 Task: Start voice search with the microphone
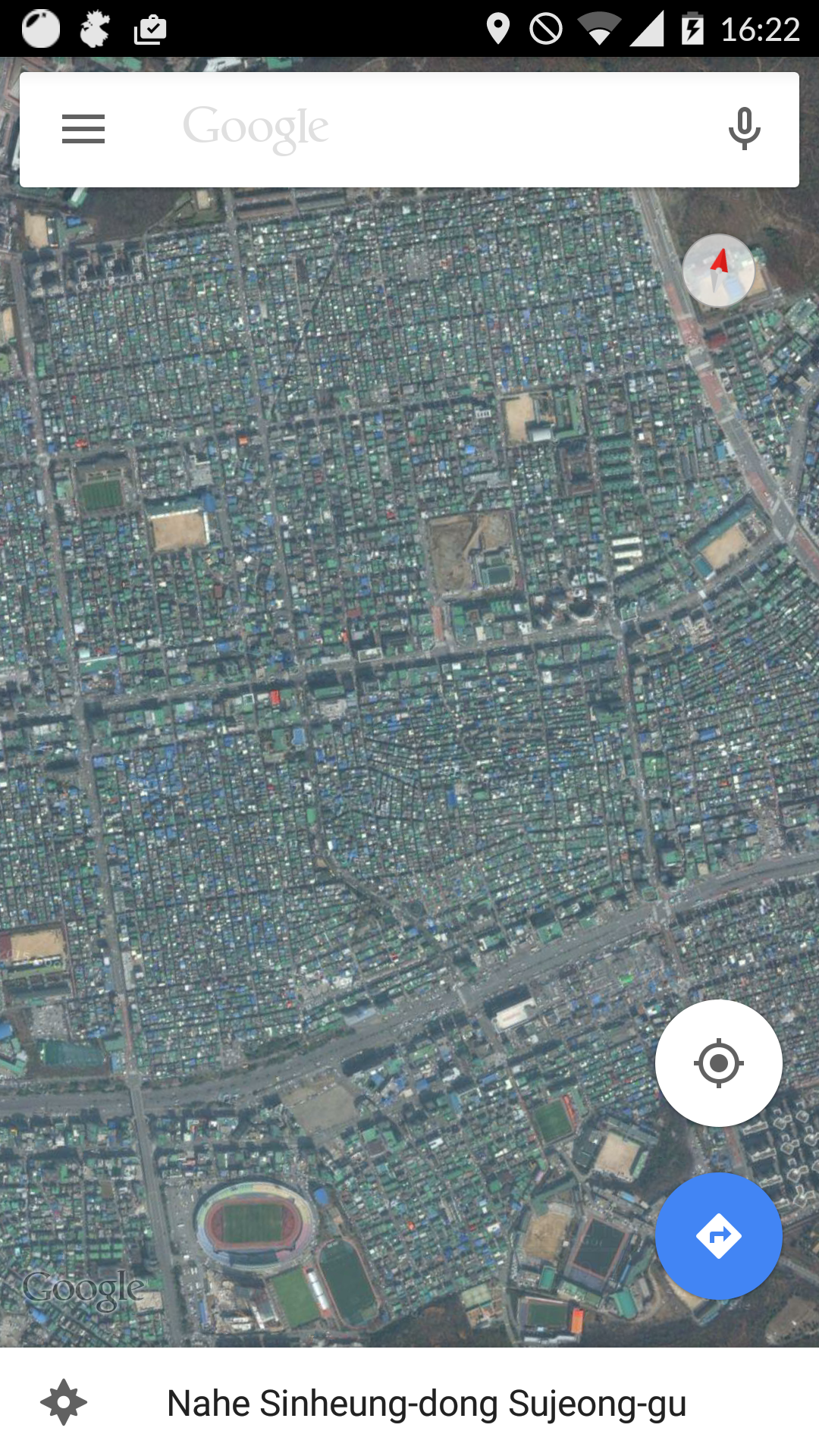744,129
